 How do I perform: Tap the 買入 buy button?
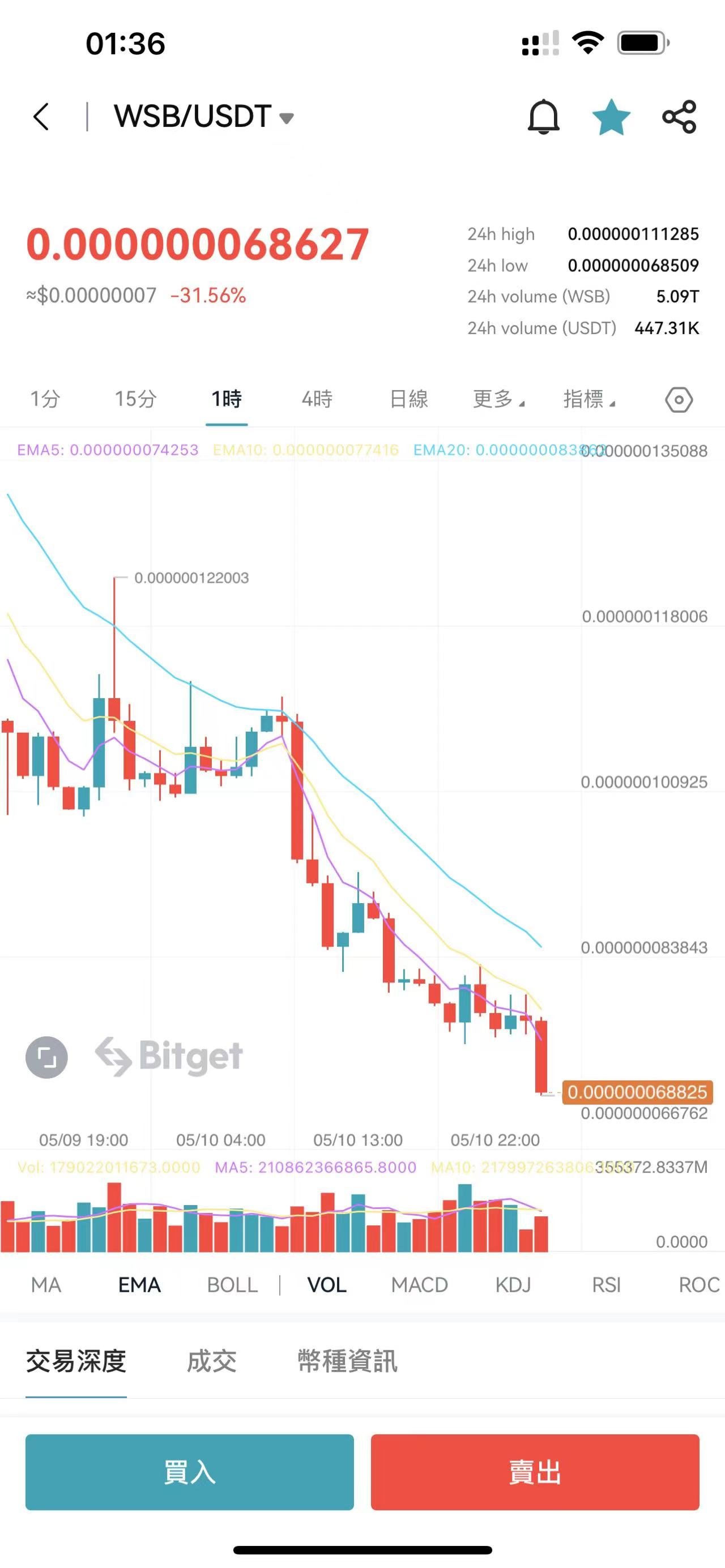click(189, 1472)
